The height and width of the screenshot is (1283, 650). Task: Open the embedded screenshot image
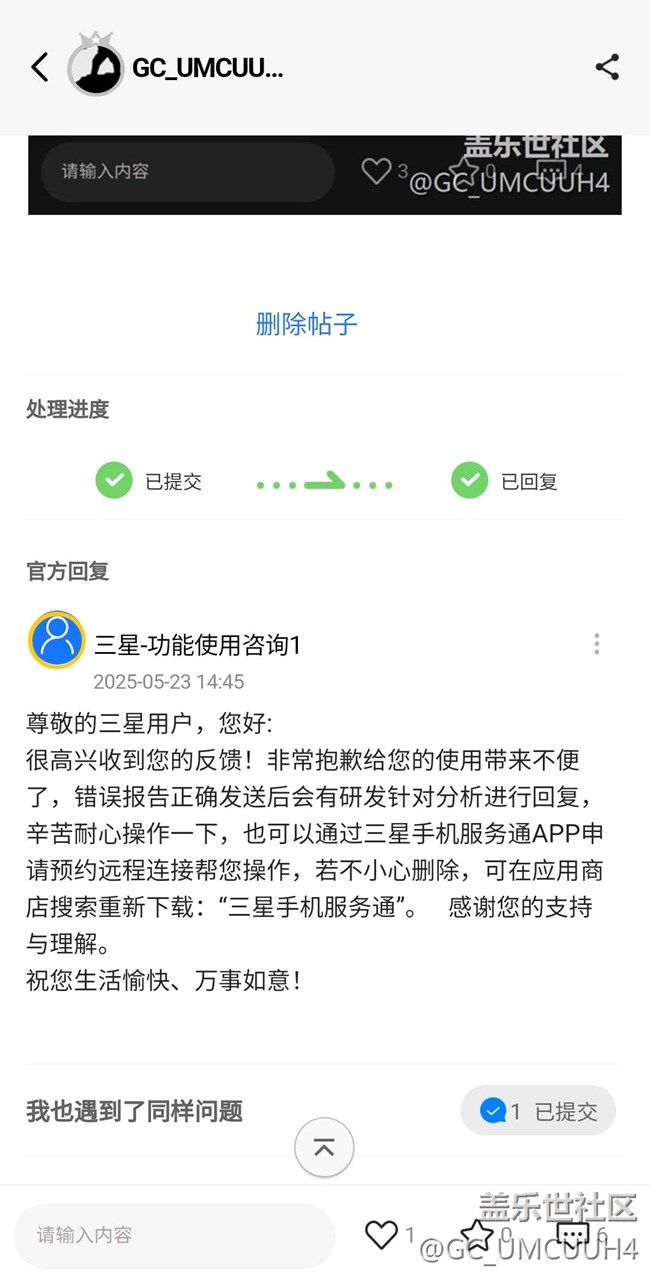[x=325, y=175]
